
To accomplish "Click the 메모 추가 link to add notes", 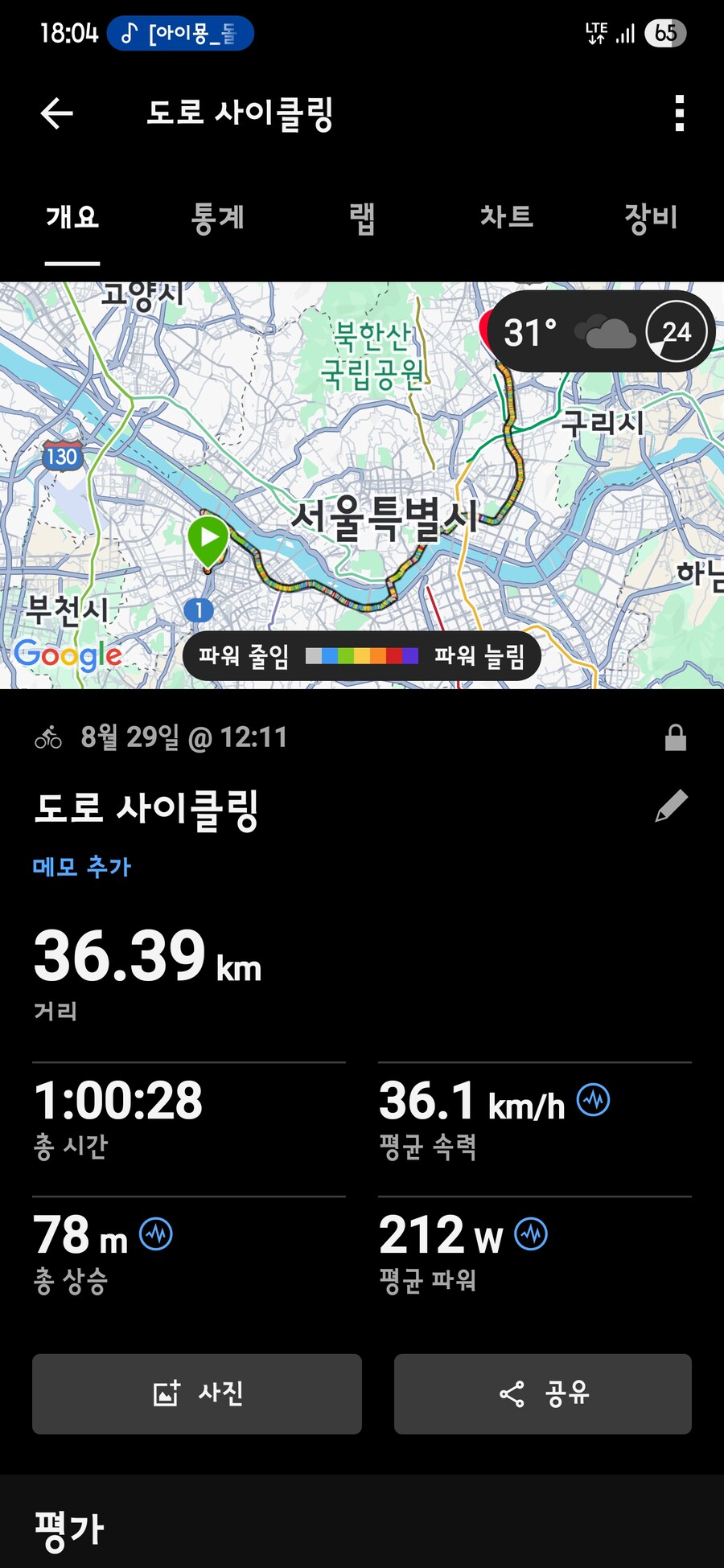I will tap(83, 867).
